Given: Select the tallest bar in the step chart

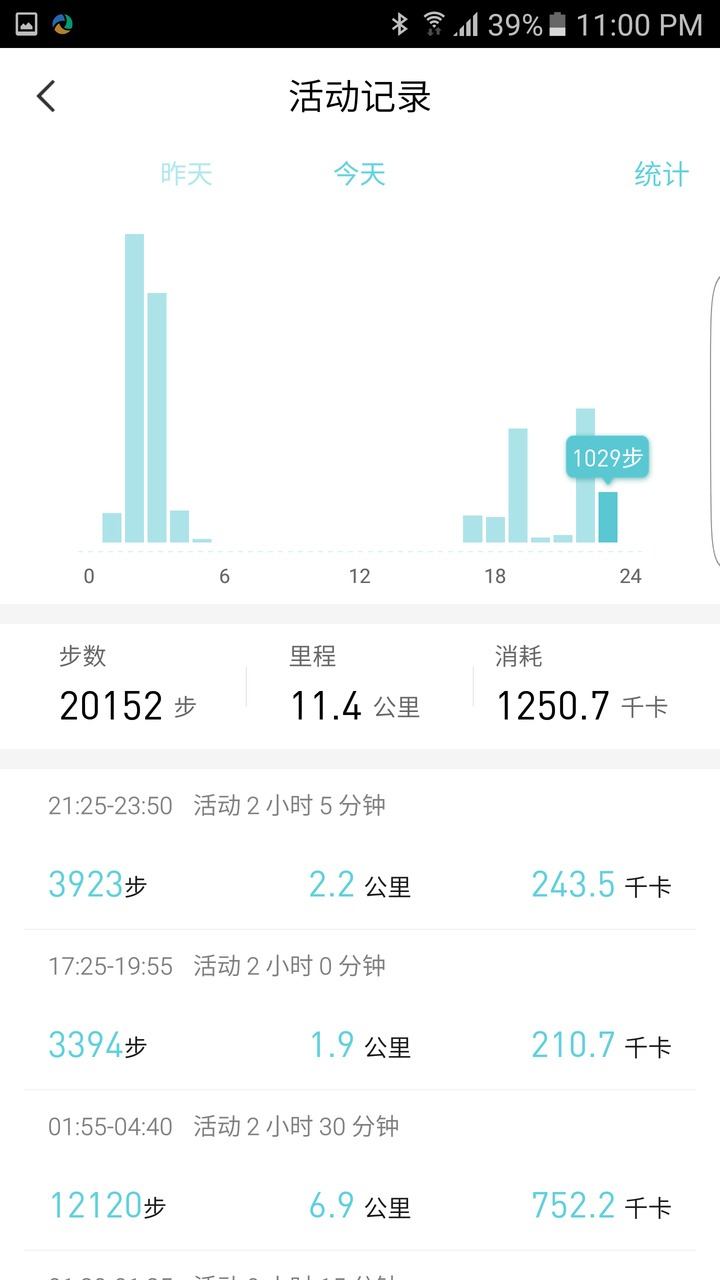Looking at the screenshot, I should (134, 388).
